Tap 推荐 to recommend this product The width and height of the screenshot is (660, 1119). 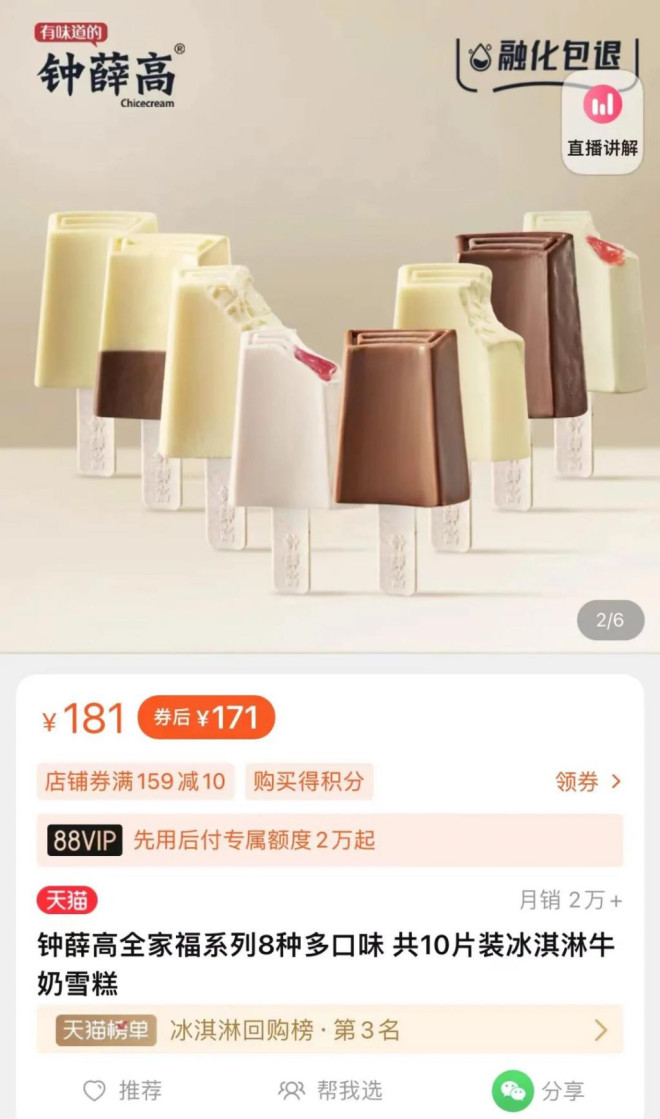point(122,1090)
